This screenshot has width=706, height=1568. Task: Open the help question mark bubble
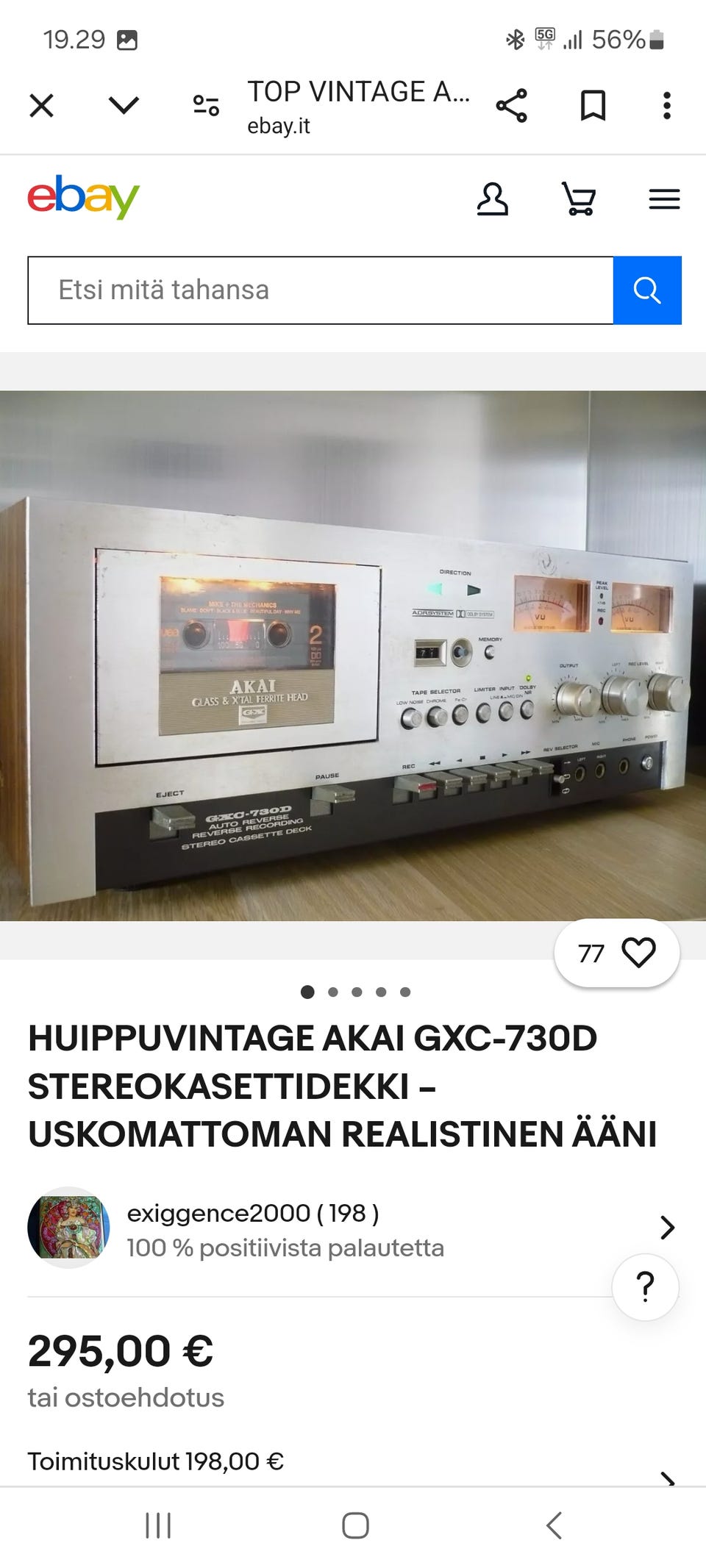click(x=645, y=1286)
